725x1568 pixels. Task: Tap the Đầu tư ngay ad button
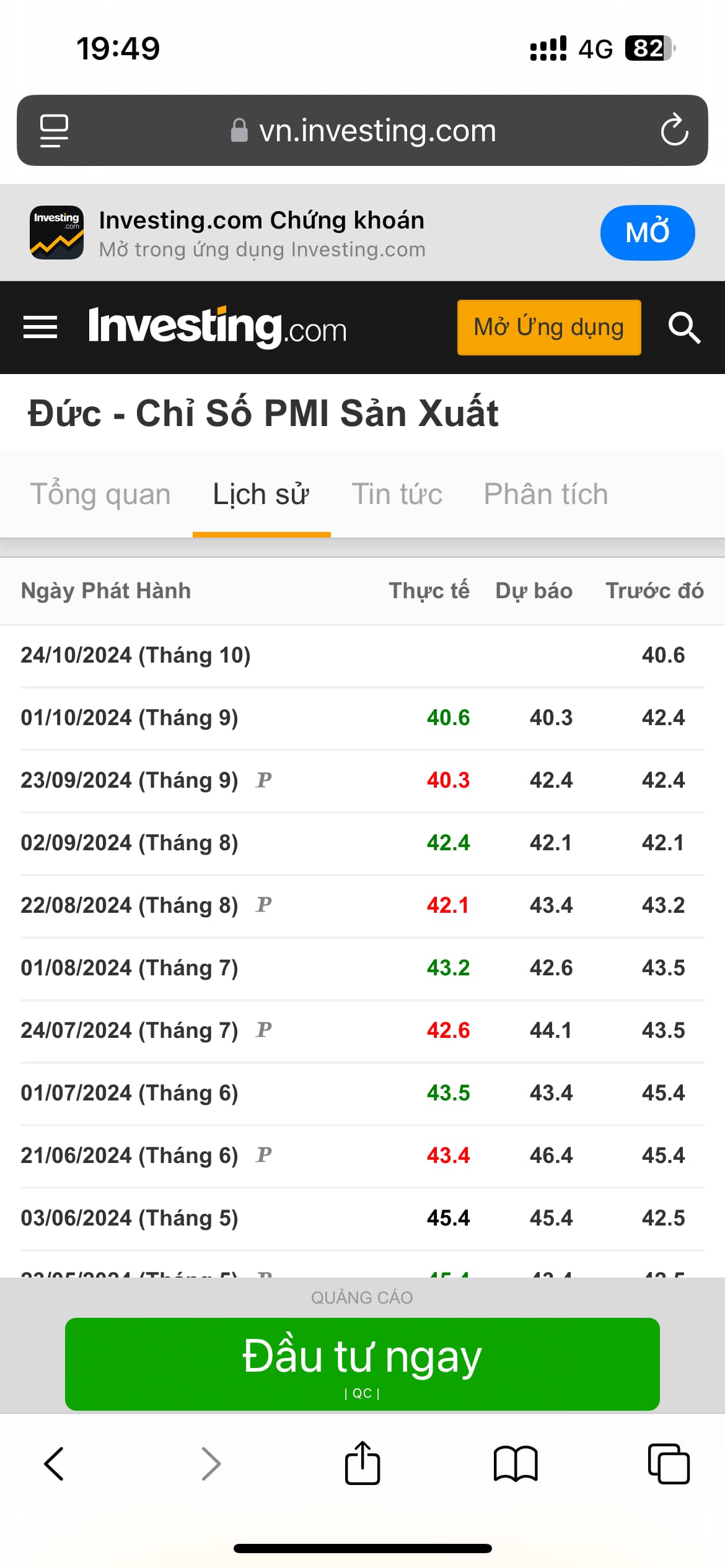click(x=362, y=1364)
